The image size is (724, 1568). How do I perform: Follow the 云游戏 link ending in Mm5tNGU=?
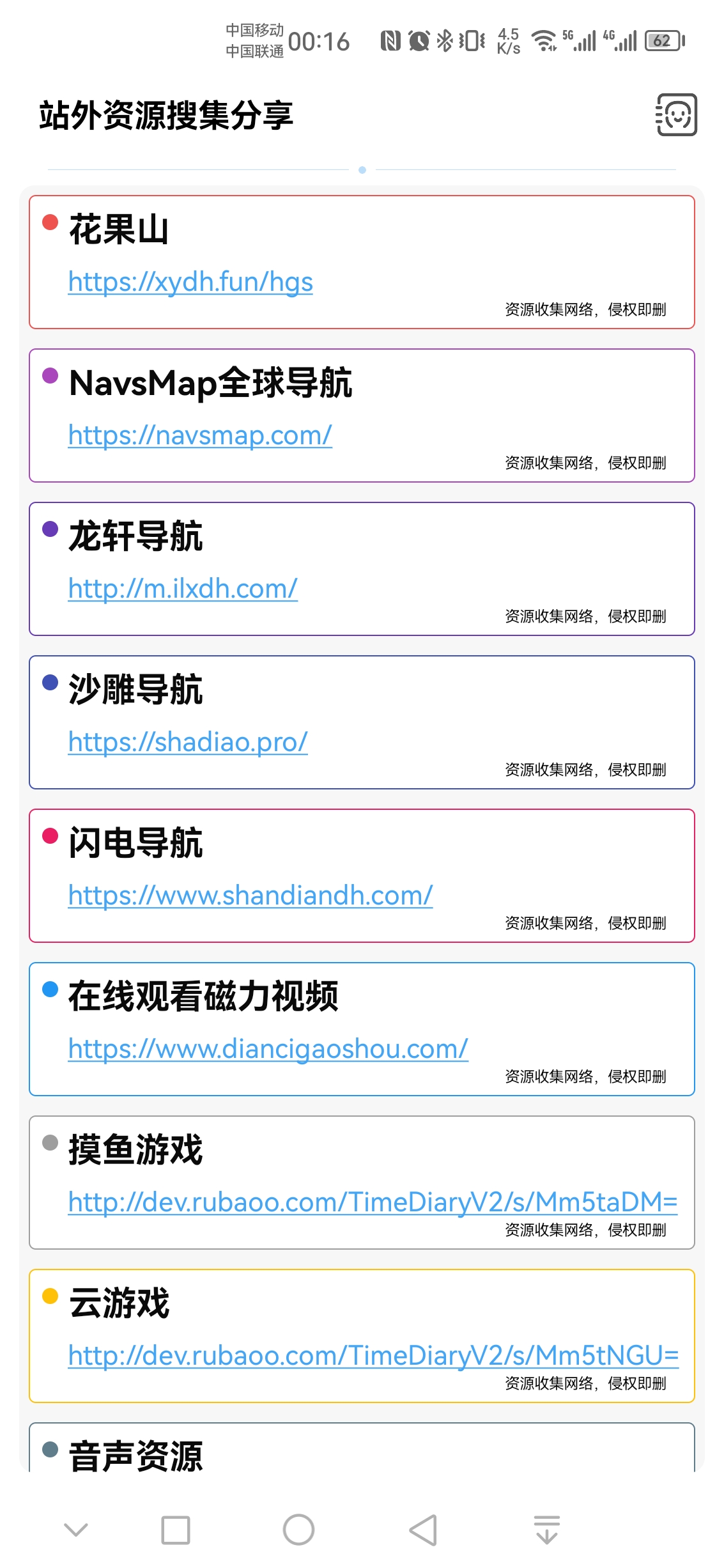[373, 1356]
